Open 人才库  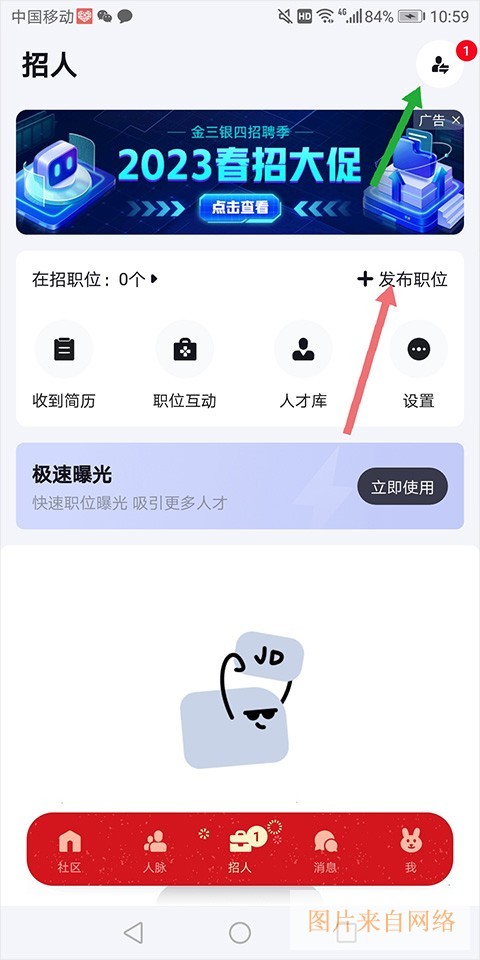303,365
